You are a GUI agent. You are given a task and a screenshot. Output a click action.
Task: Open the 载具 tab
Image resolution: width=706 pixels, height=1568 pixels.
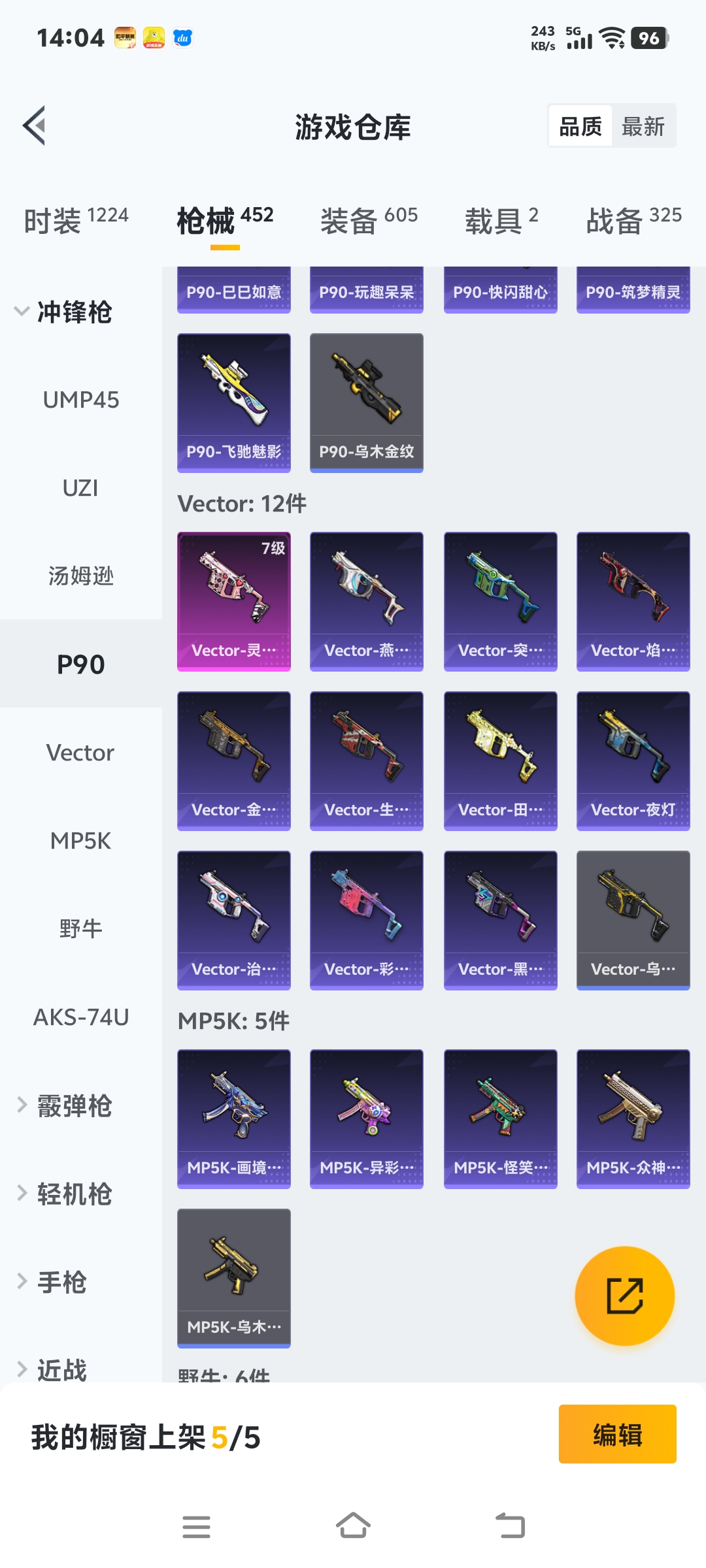click(x=501, y=221)
